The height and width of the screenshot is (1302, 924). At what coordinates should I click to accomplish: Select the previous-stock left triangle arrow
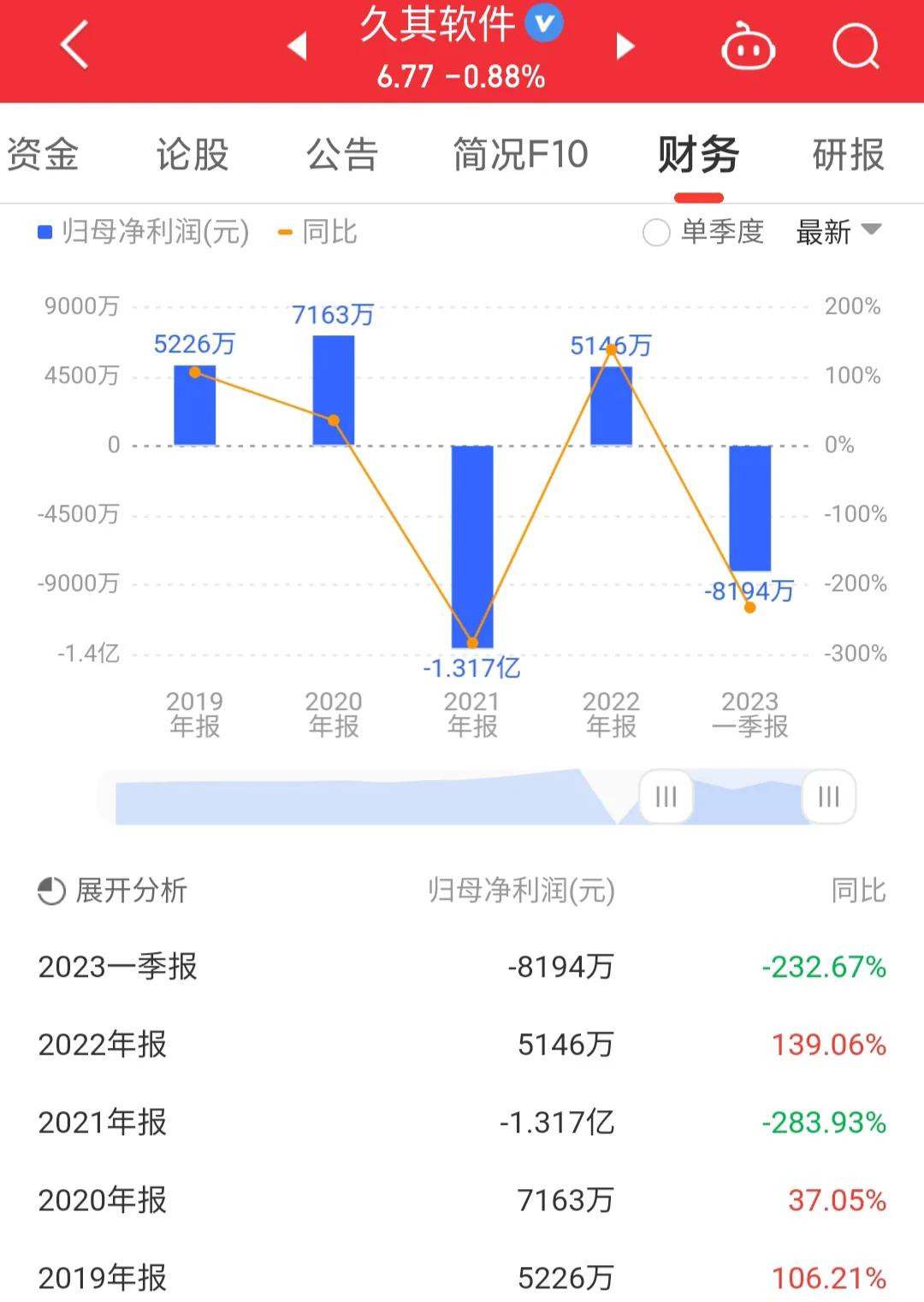pyautogui.click(x=297, y=46)
